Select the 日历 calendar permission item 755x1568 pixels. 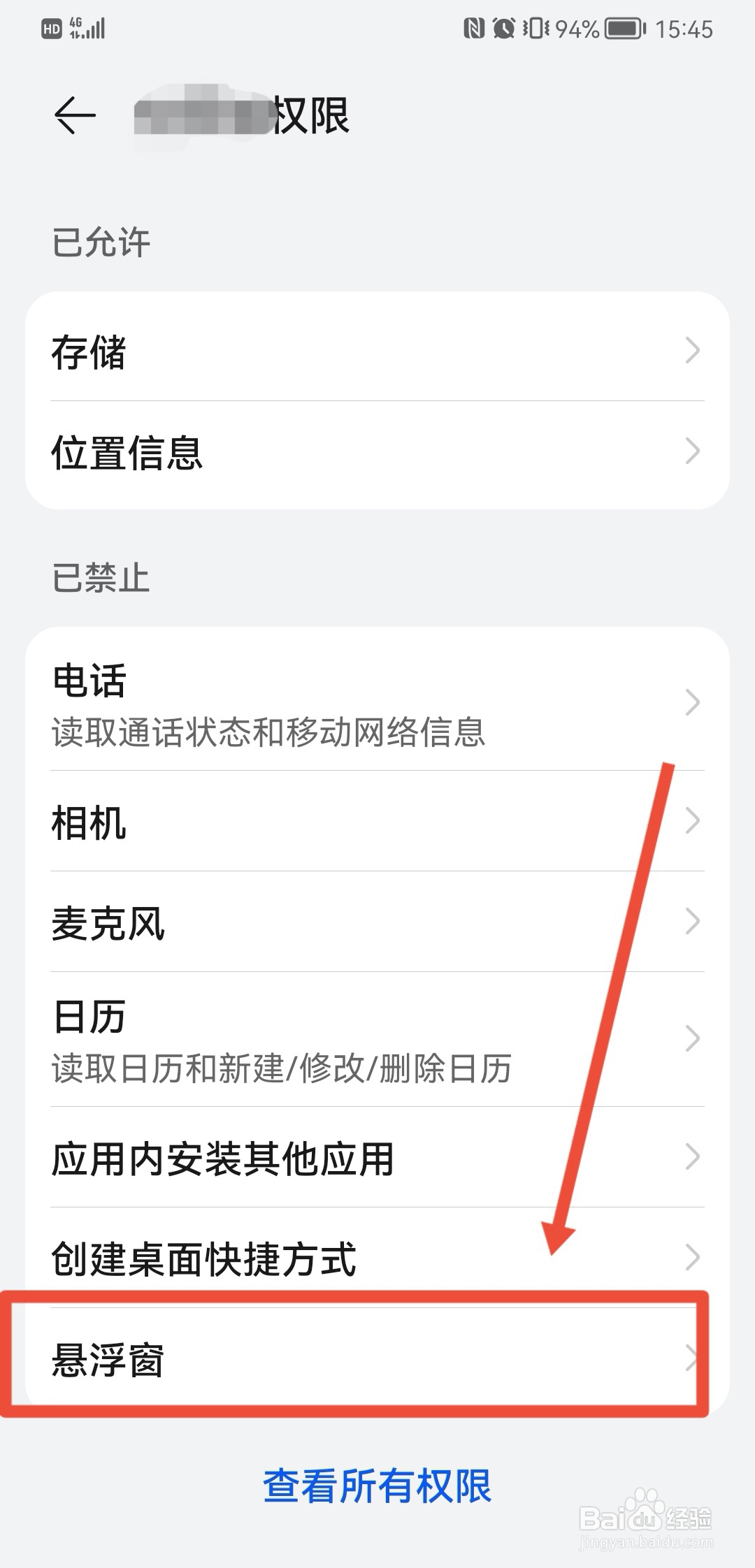click(x=377, y=1038)
